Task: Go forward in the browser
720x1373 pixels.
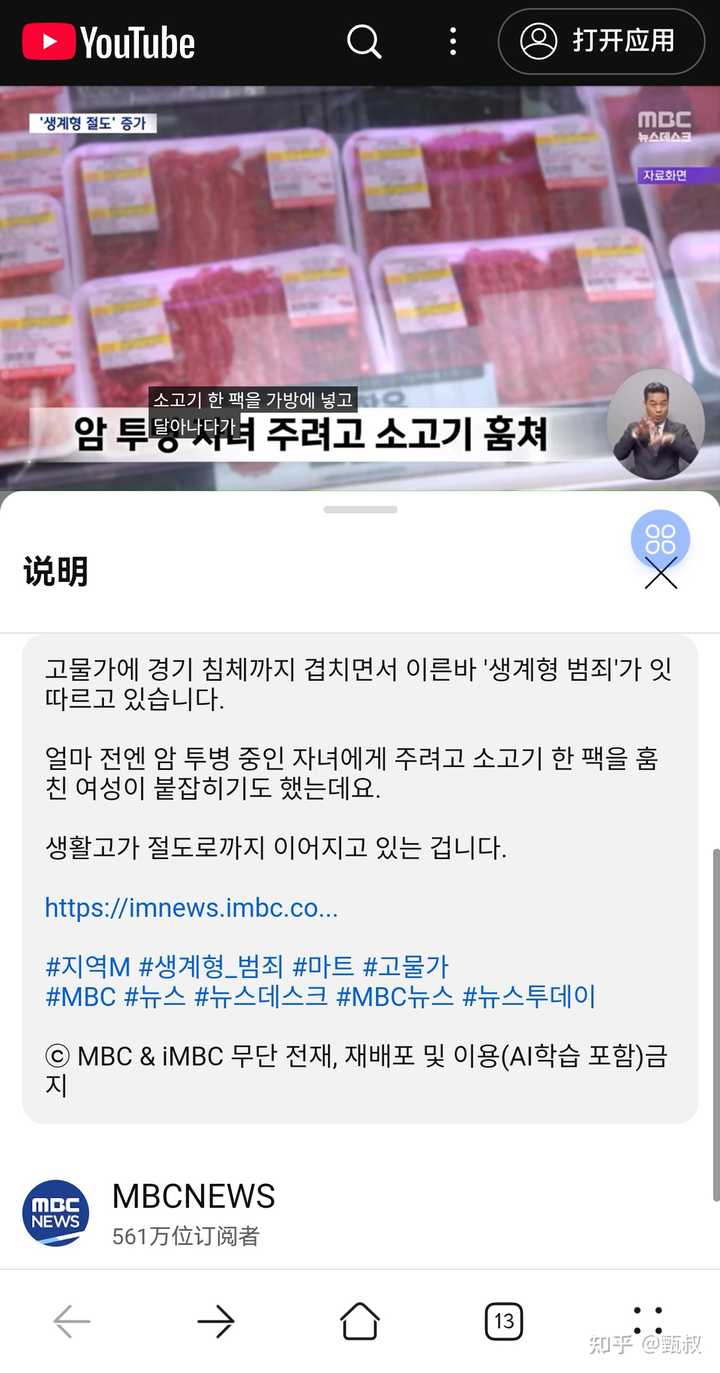Action: point(215,1322)
